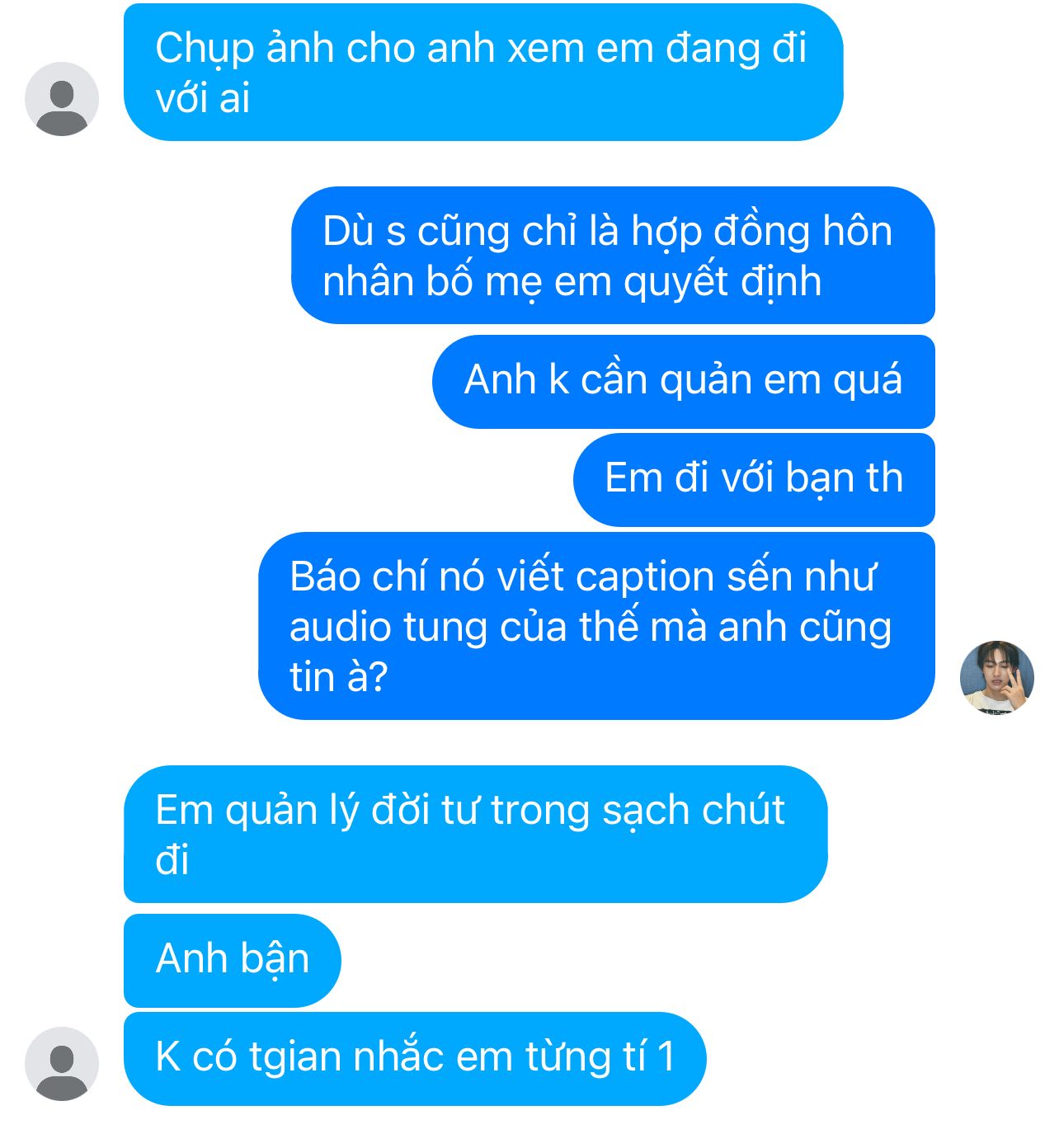This screenshot has height=1148, width=1059.
Task: View profile photo beside "Báo chí nó viết" message
Action: (996, 677)
